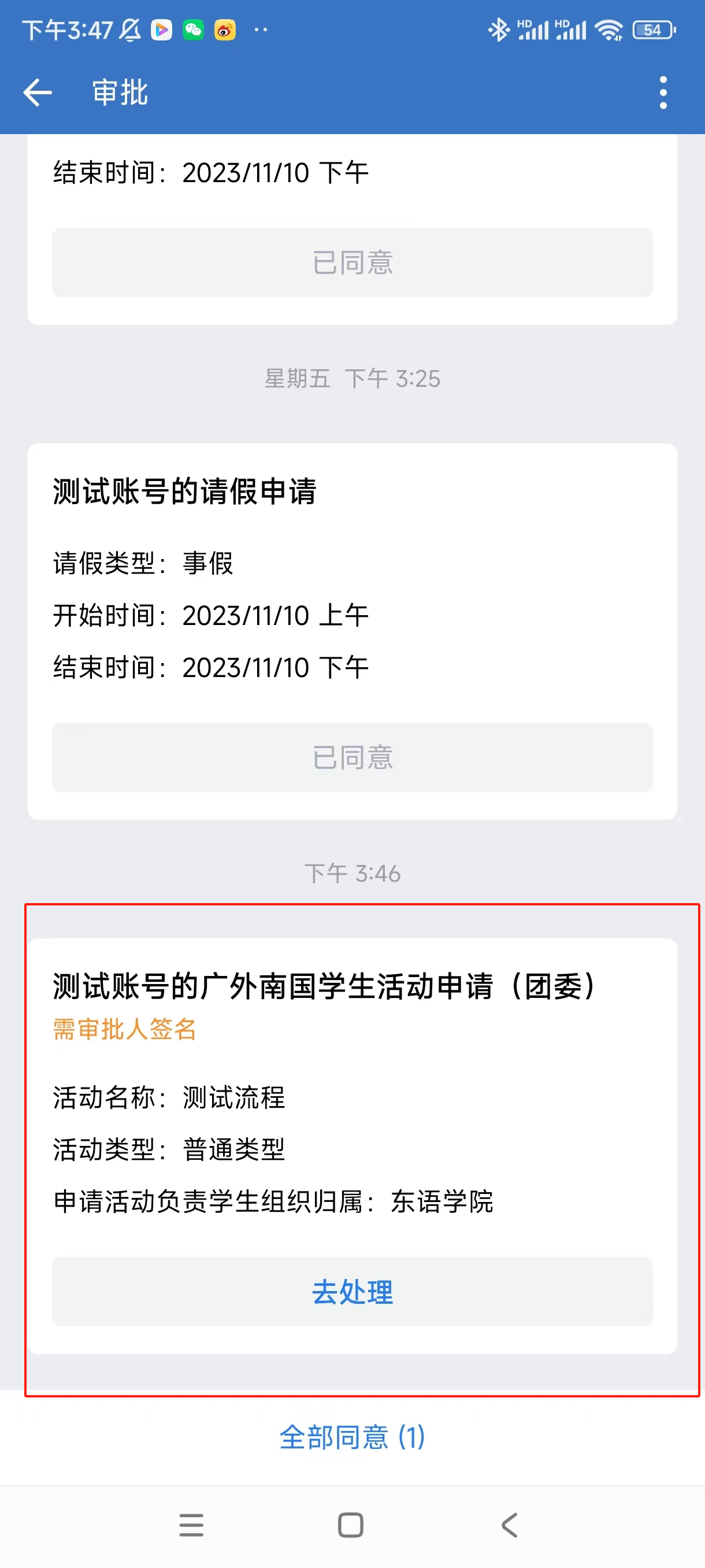The image size is (705, 1568).
Task: Open the three-dot overflow menu
Action: pos(663,93)
